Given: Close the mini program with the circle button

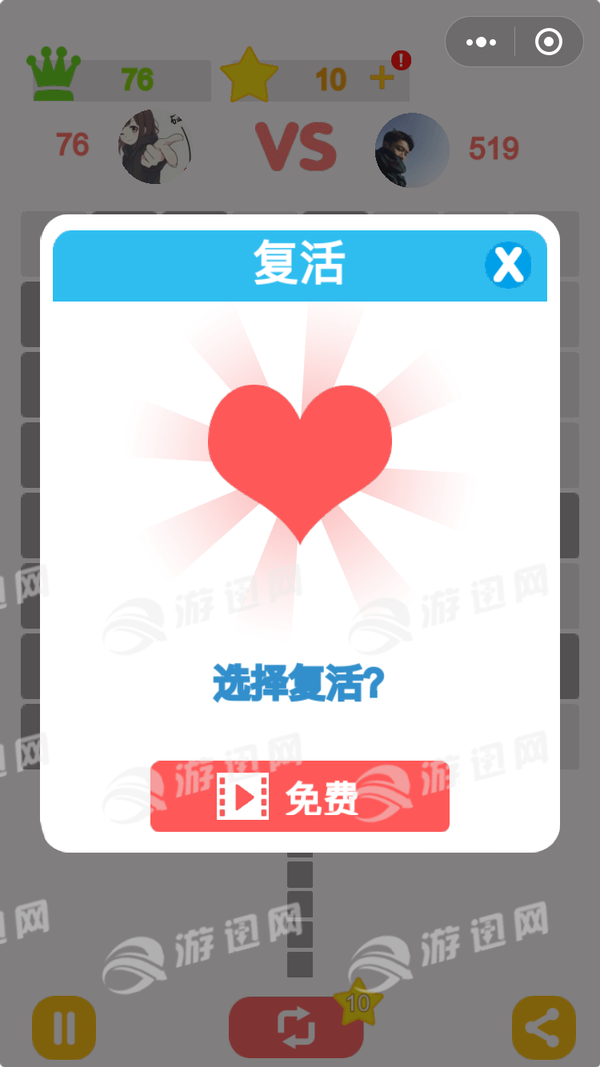Looking at the screenshot, I should click(548, 42).
